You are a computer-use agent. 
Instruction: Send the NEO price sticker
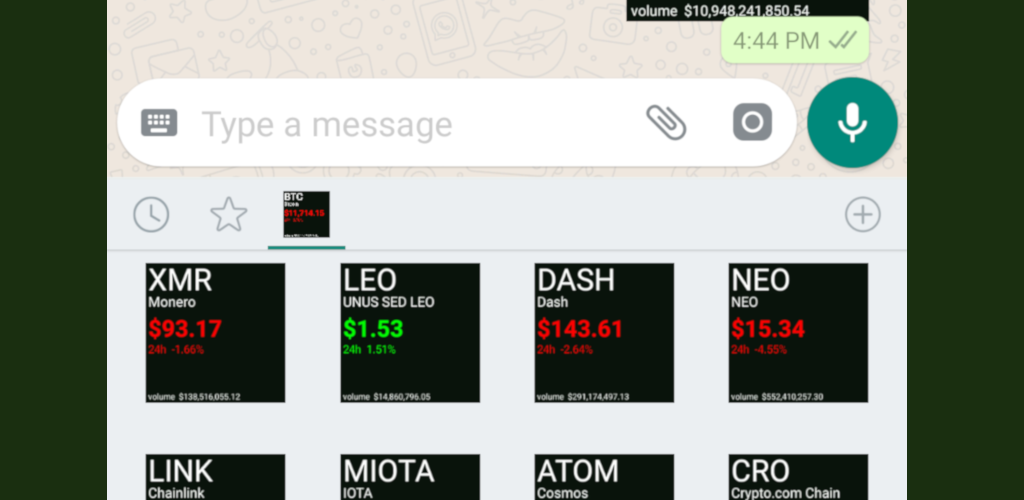[798, 333]
